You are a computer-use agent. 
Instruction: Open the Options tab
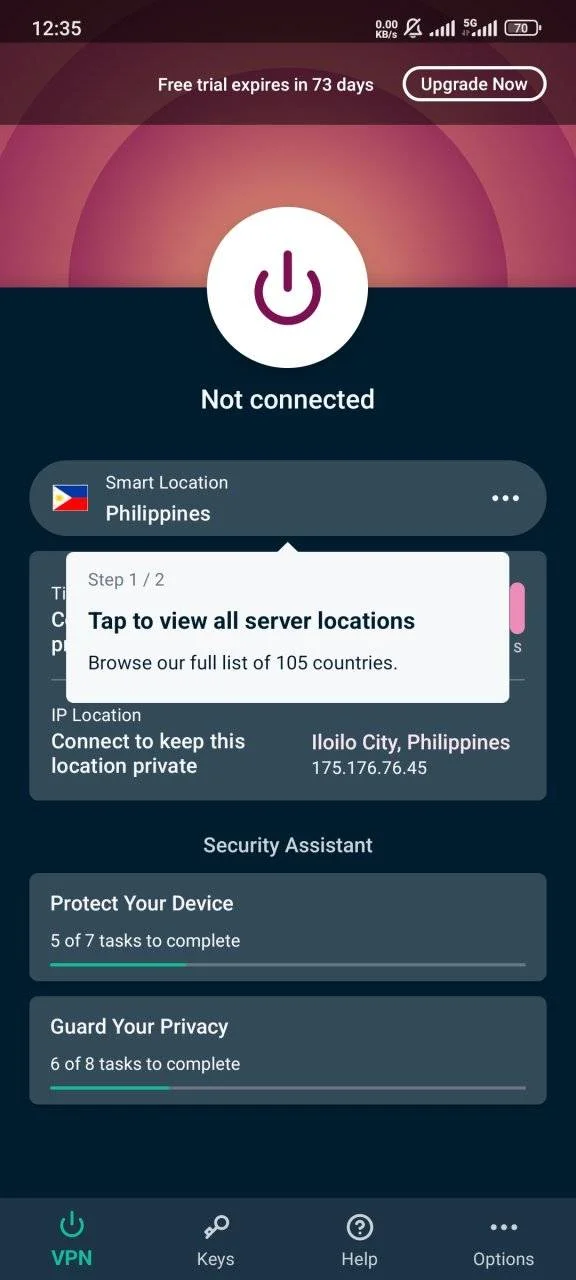(x=503, y=1240)
